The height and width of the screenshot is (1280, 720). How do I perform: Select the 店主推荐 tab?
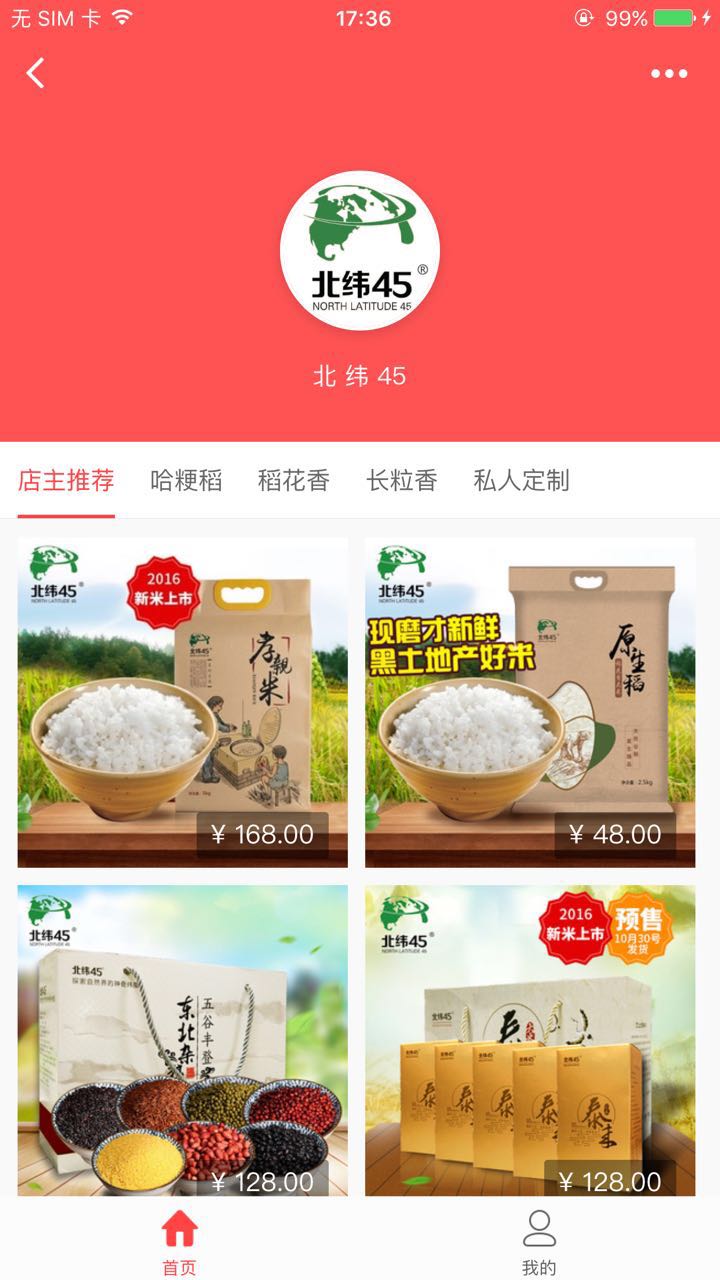pyautogui.click(x=66, y=481)
